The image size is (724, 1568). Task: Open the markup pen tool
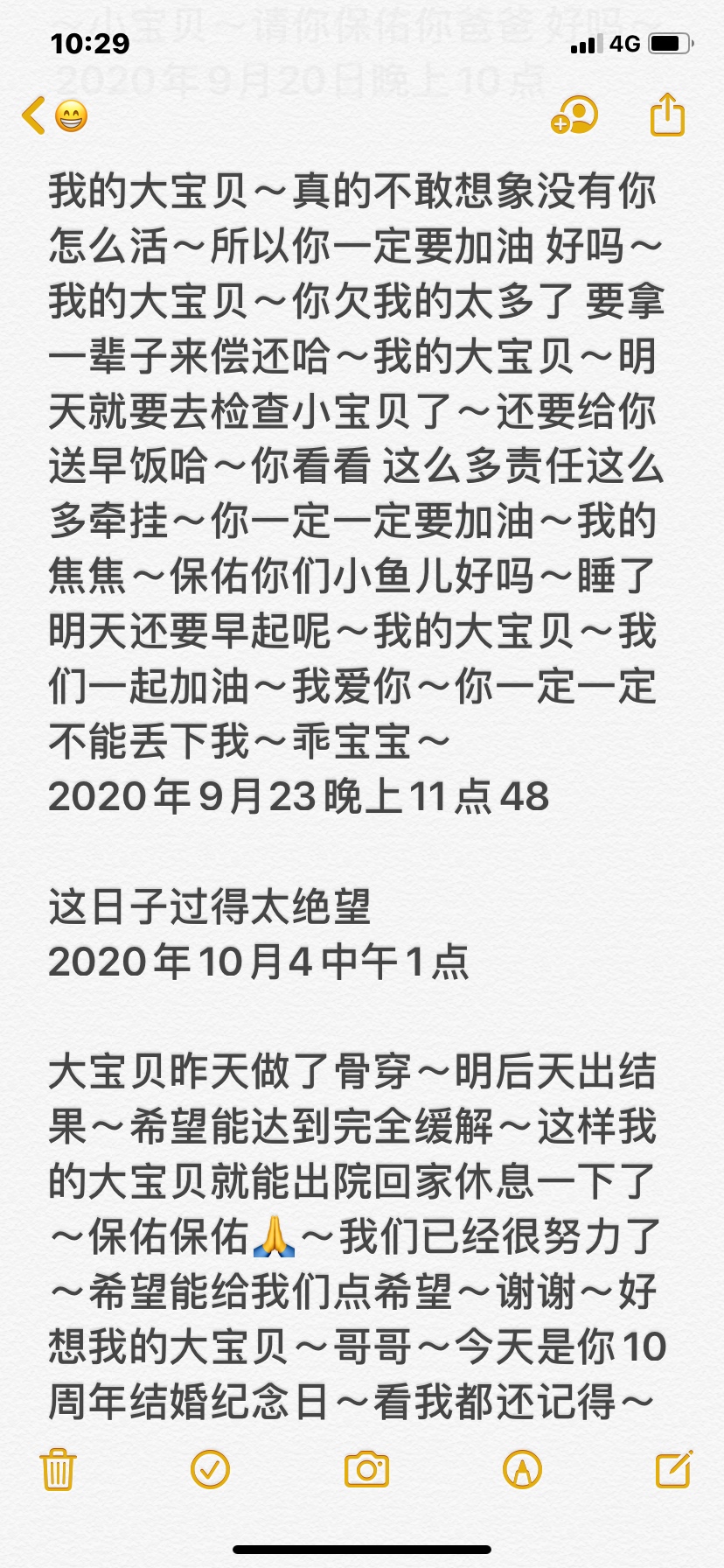tap(522, 1469)
